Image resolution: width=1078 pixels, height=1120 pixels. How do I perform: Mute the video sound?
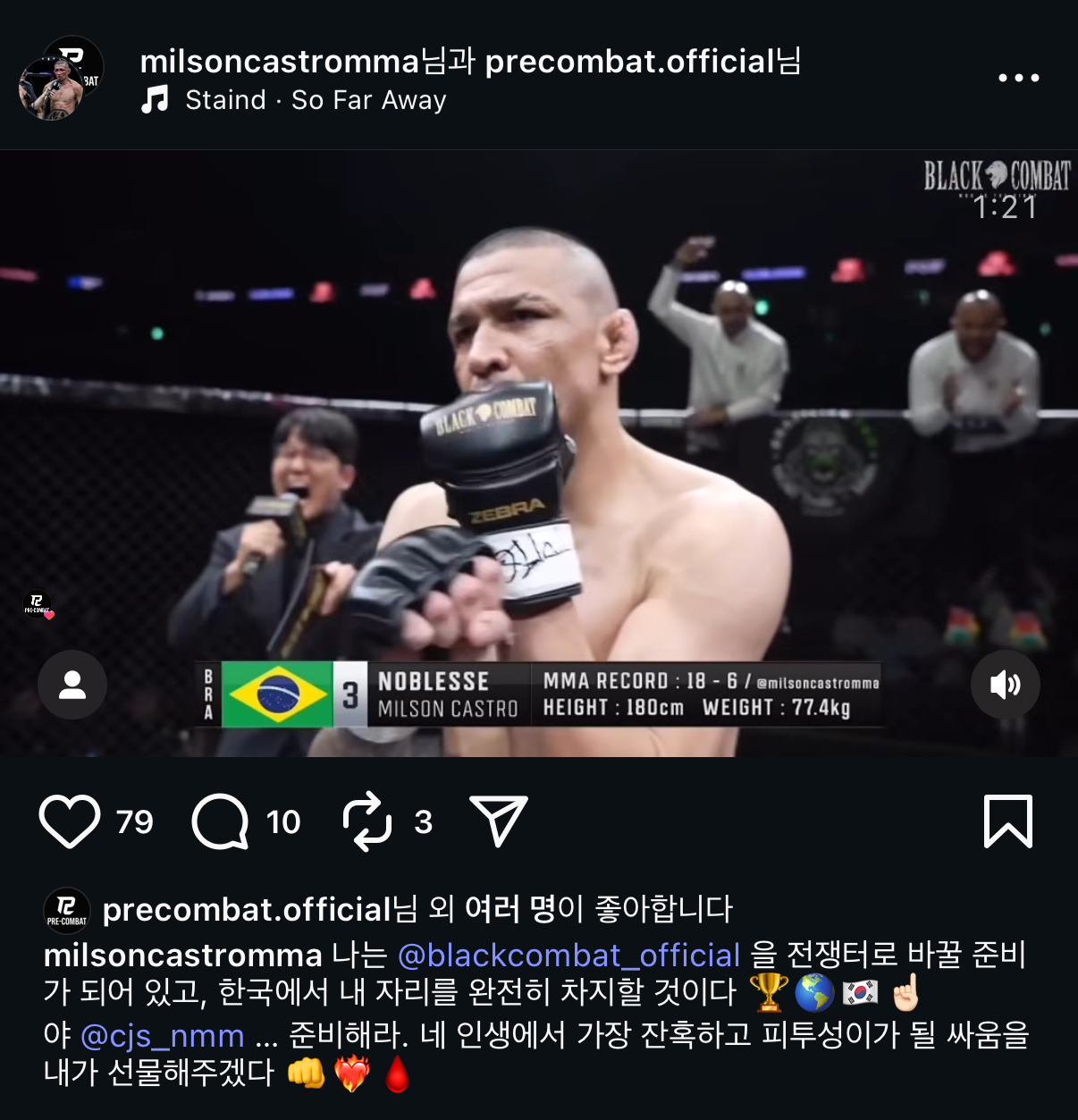[1005, 685]
